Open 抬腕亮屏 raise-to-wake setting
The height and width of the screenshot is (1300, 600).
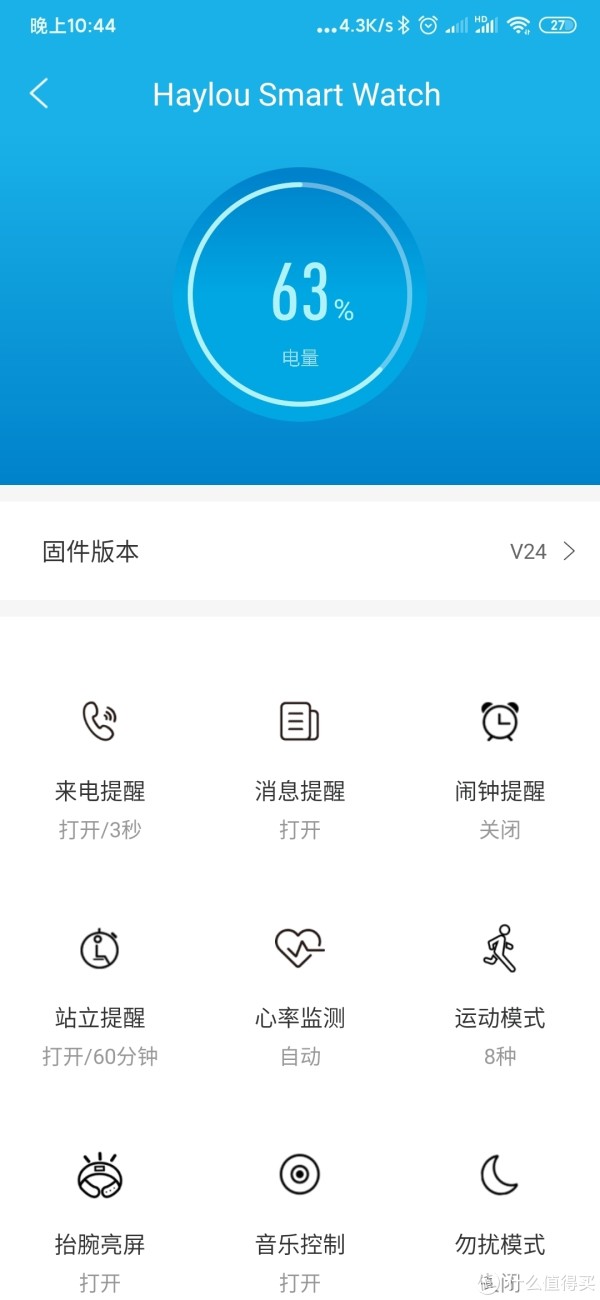[100, 1222]
